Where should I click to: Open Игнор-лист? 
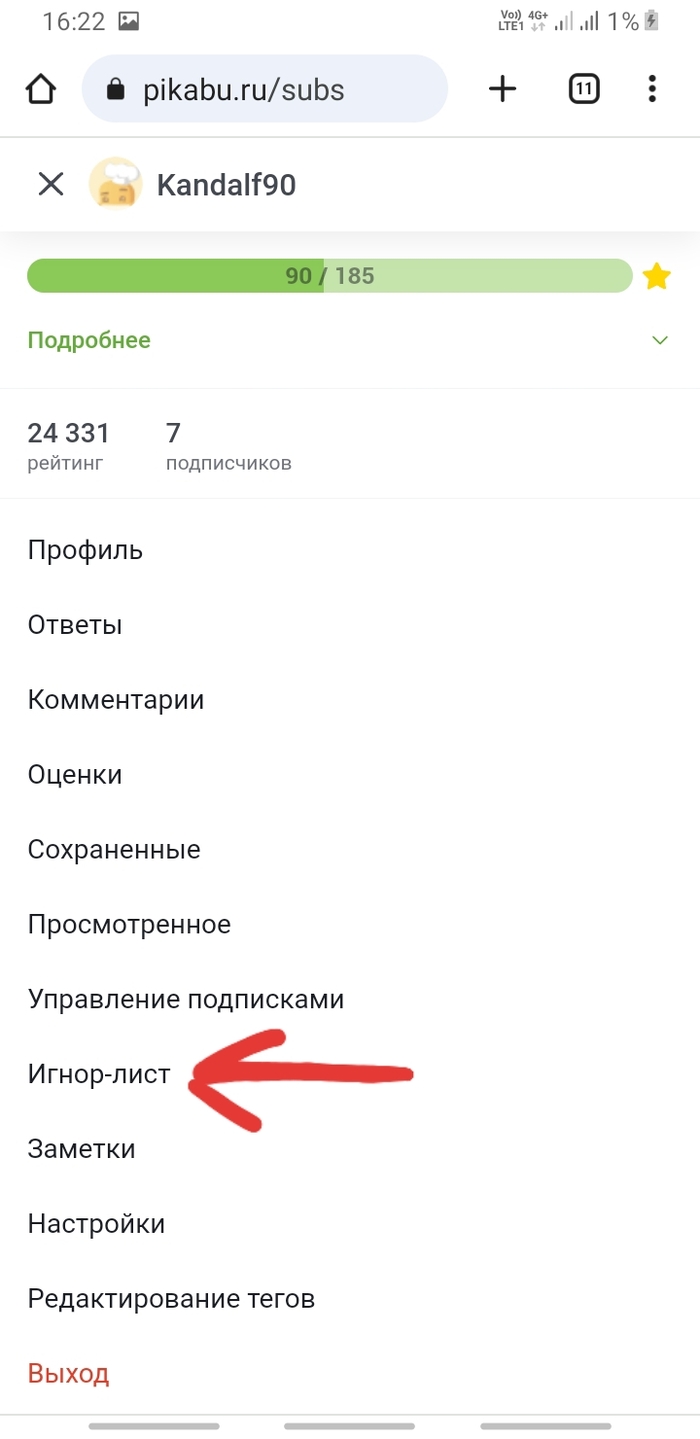99,1074
